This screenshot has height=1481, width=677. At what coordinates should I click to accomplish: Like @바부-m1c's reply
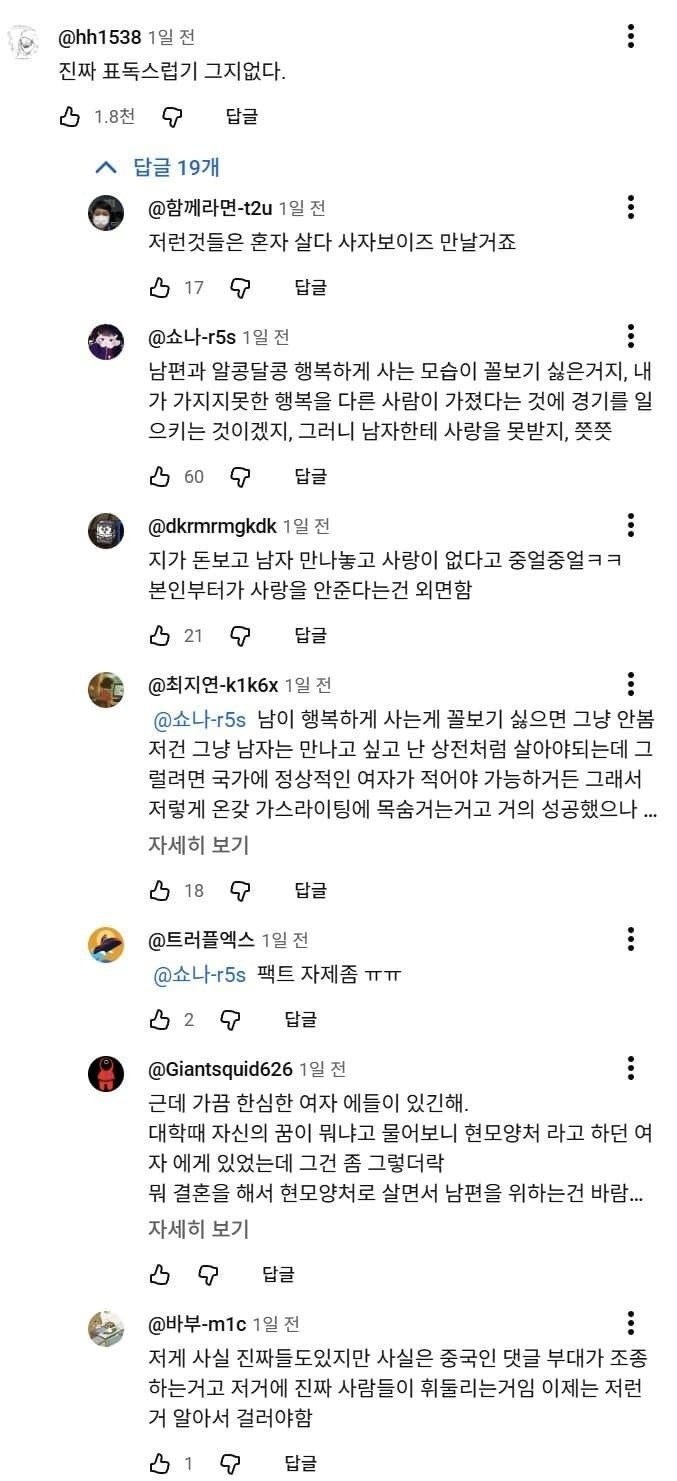(x=160, y=1464)
